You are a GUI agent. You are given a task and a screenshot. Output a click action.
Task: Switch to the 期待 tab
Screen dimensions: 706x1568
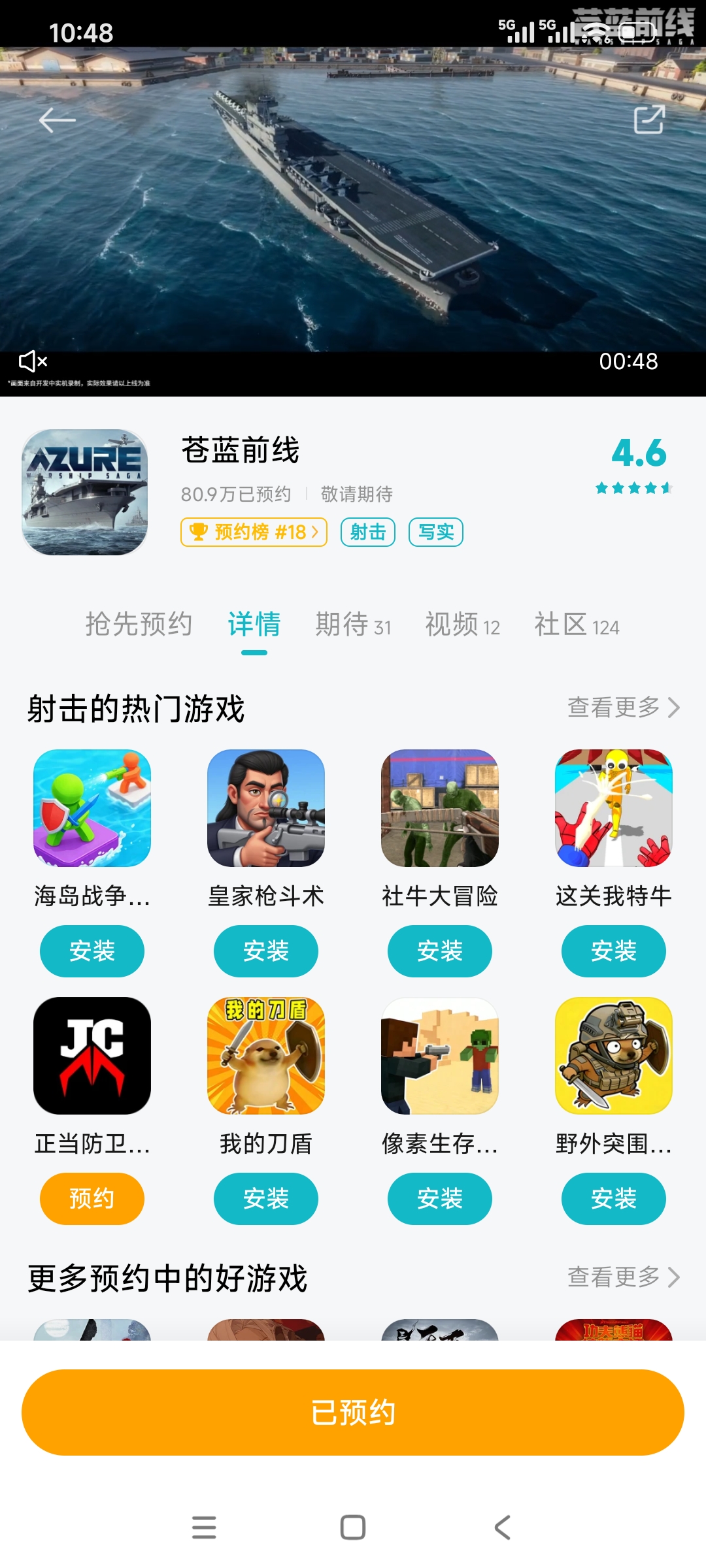coord(353,625)
